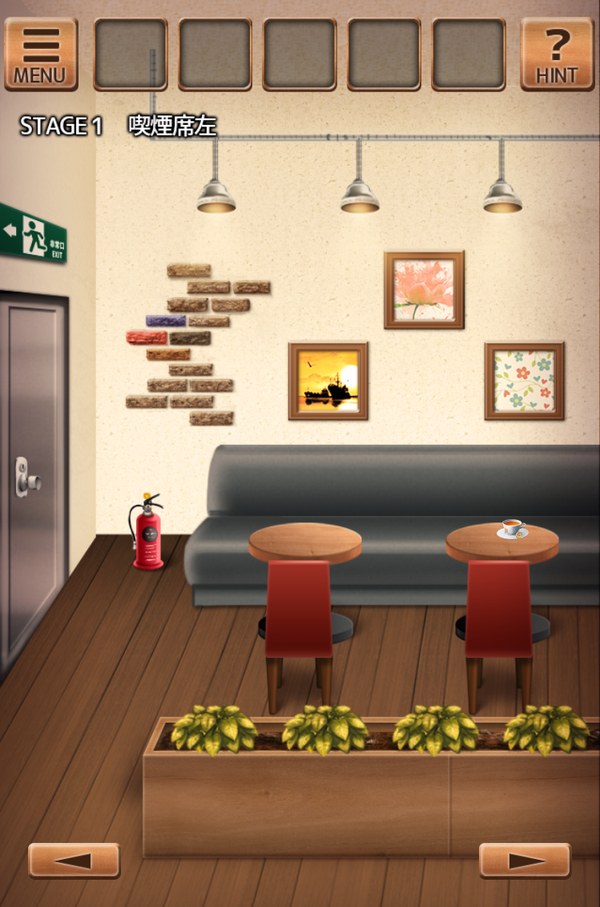
Task: Select the first empty inventory slot
Action: click(x=130, y=54)
